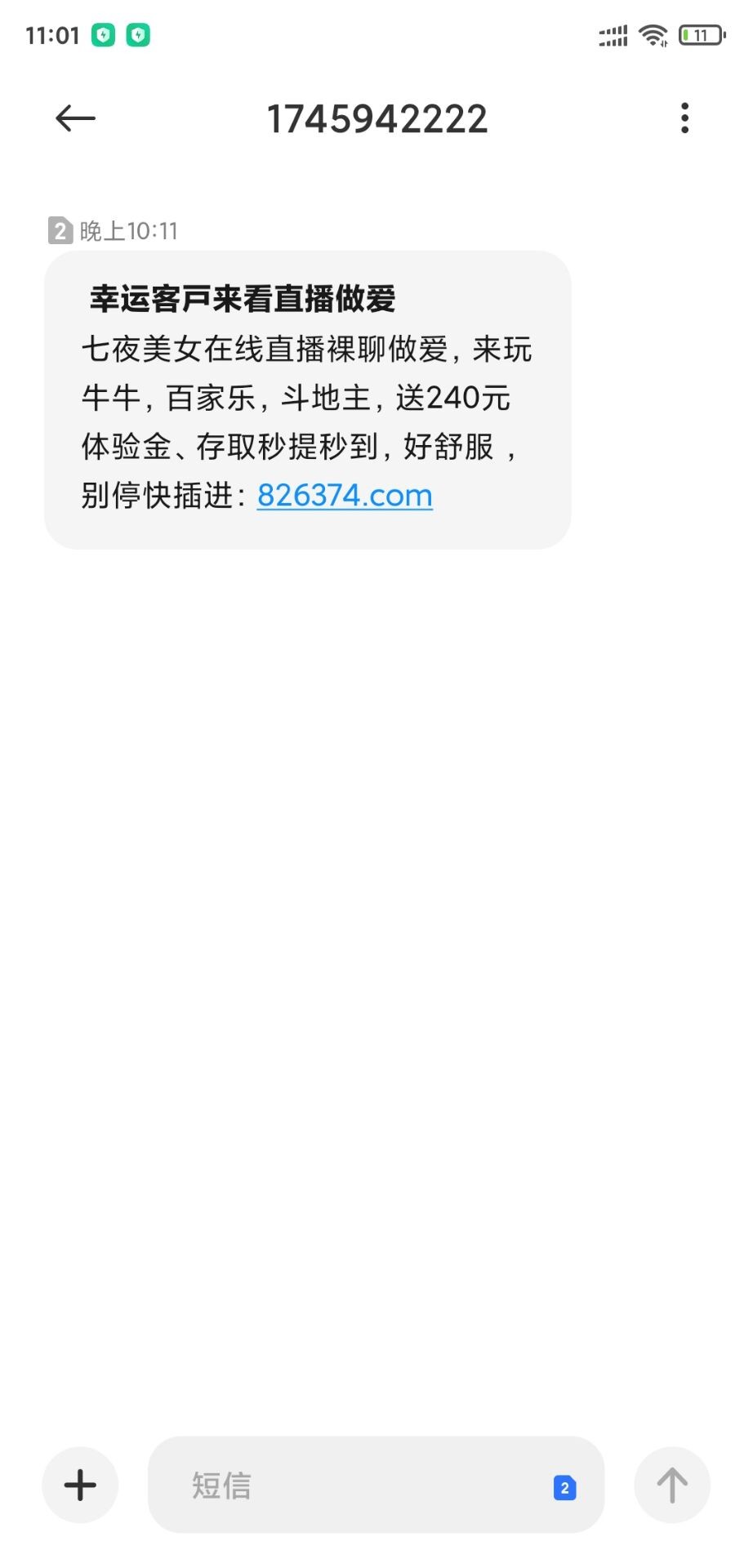Select the spam message bubble

309,398
